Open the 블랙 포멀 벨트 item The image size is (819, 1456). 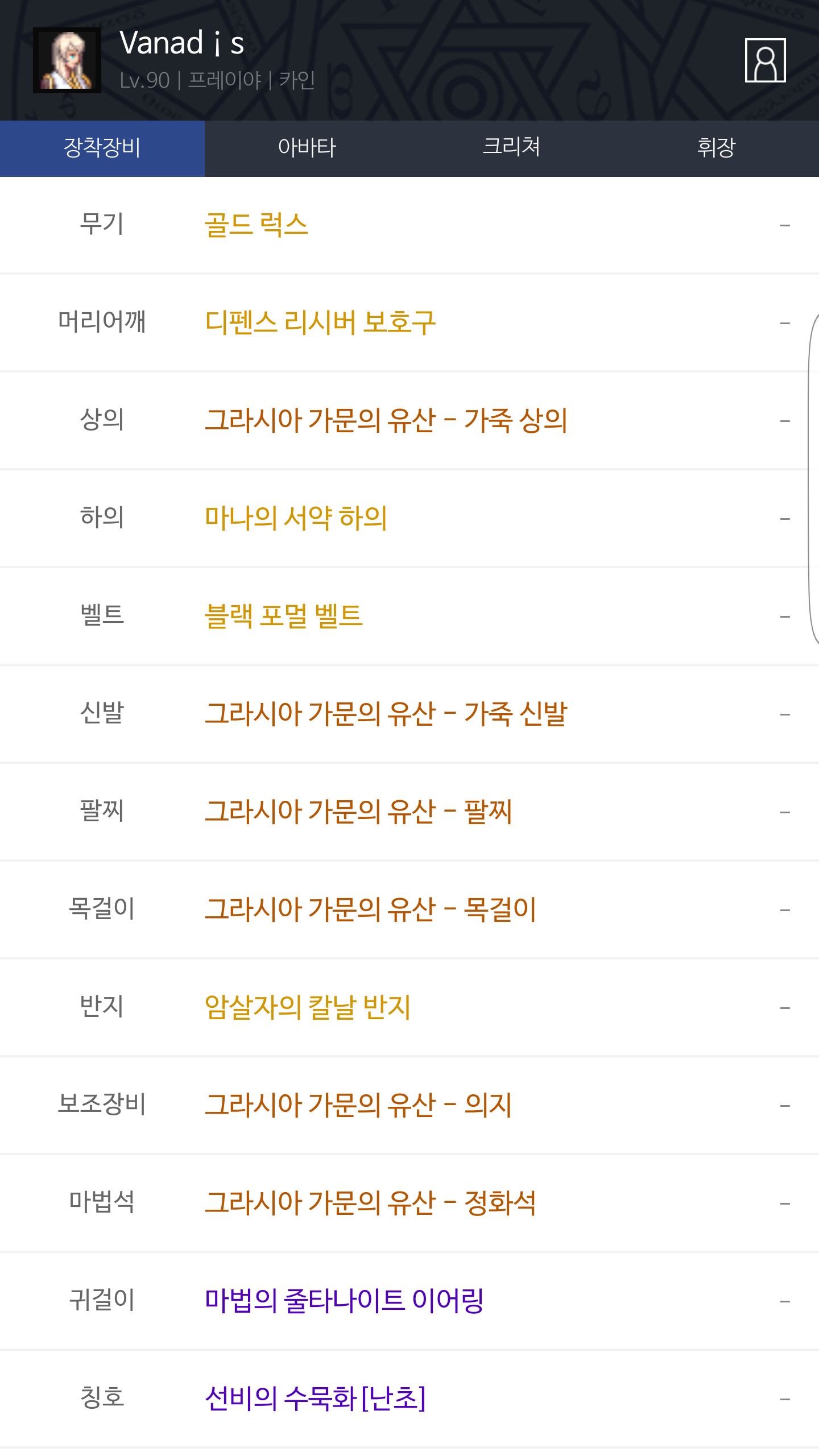tap(284, 616)
